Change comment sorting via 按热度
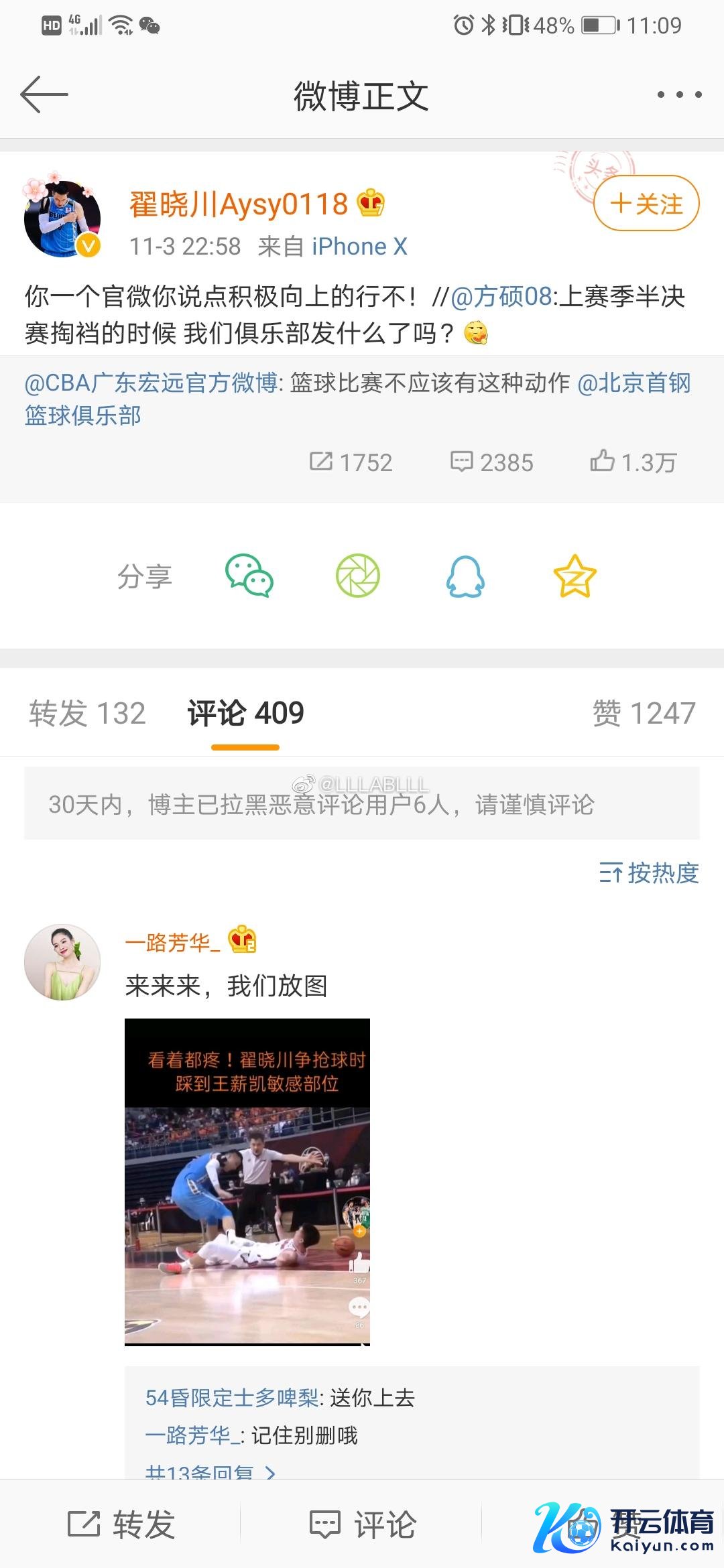 click(x=649, y=873)
